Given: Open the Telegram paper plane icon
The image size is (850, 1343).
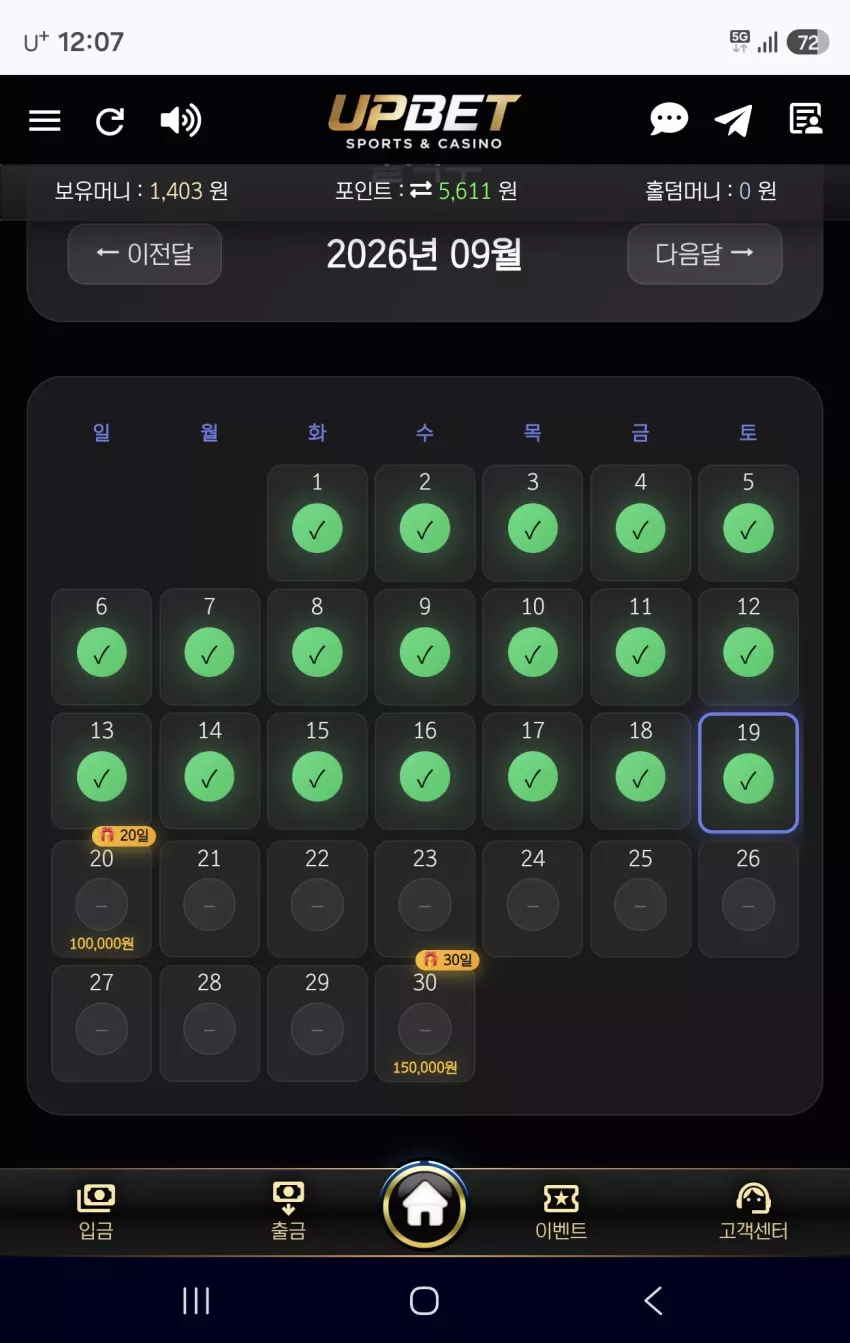Looking at the screenshot, I should [x=734, y=120].
